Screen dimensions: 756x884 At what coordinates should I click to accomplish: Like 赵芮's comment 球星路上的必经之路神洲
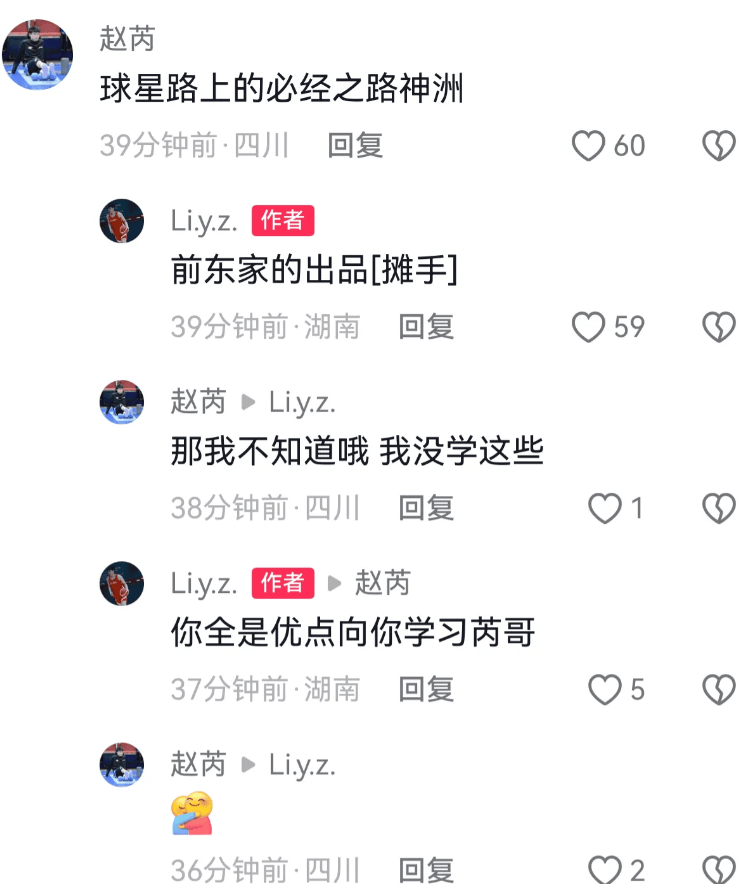pyautogui.click(x=589, y=146)
